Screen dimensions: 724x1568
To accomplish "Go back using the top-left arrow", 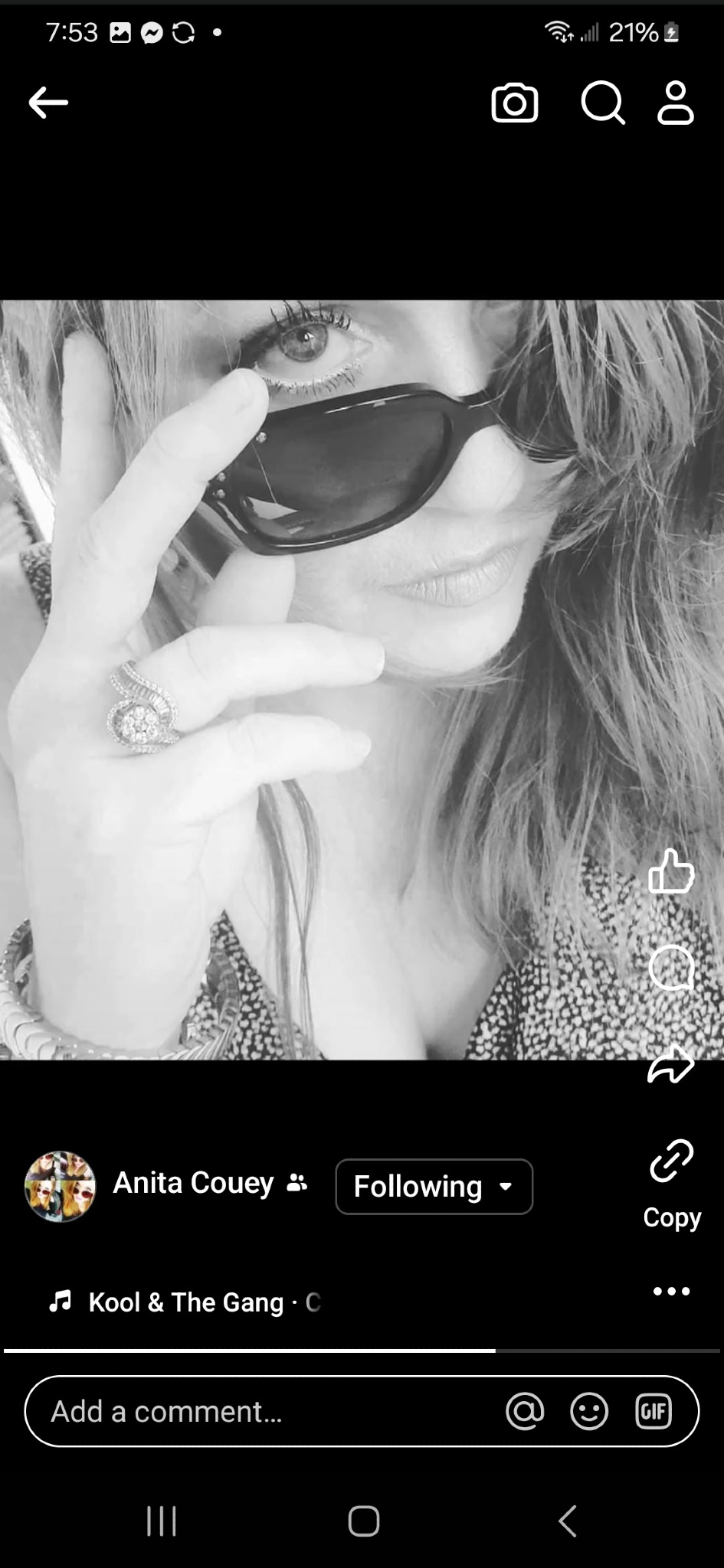I will pos(48,103).
